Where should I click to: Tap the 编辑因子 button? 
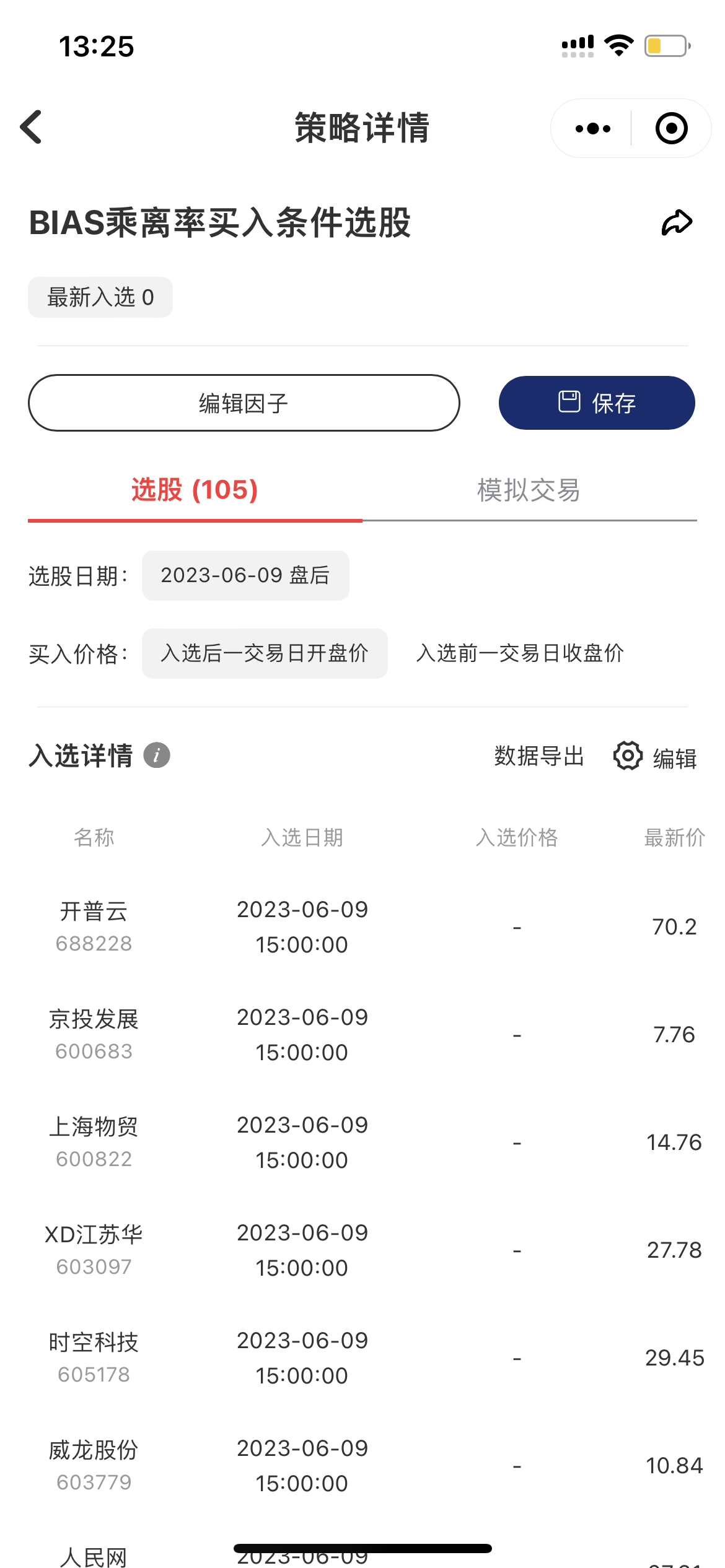(244, 403)
